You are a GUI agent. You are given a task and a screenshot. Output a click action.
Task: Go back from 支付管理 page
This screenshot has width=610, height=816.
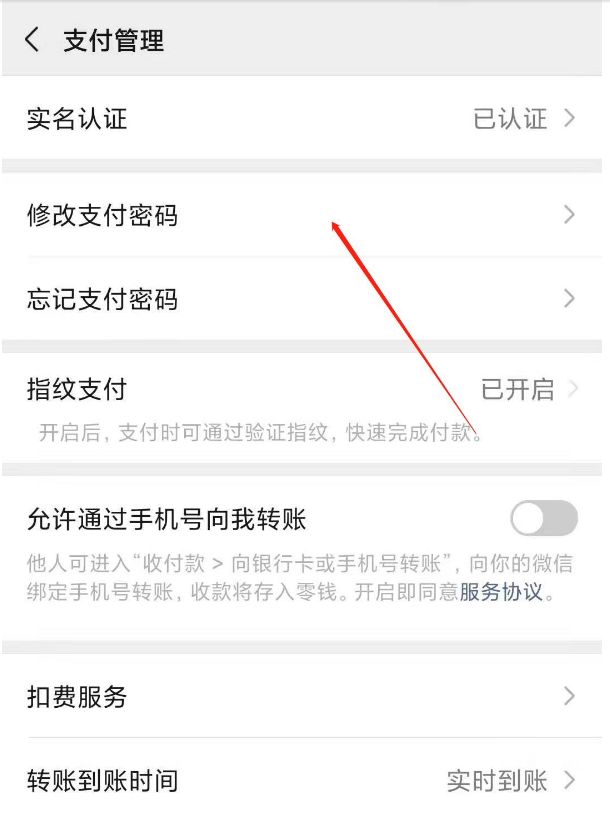click(33, 40)
